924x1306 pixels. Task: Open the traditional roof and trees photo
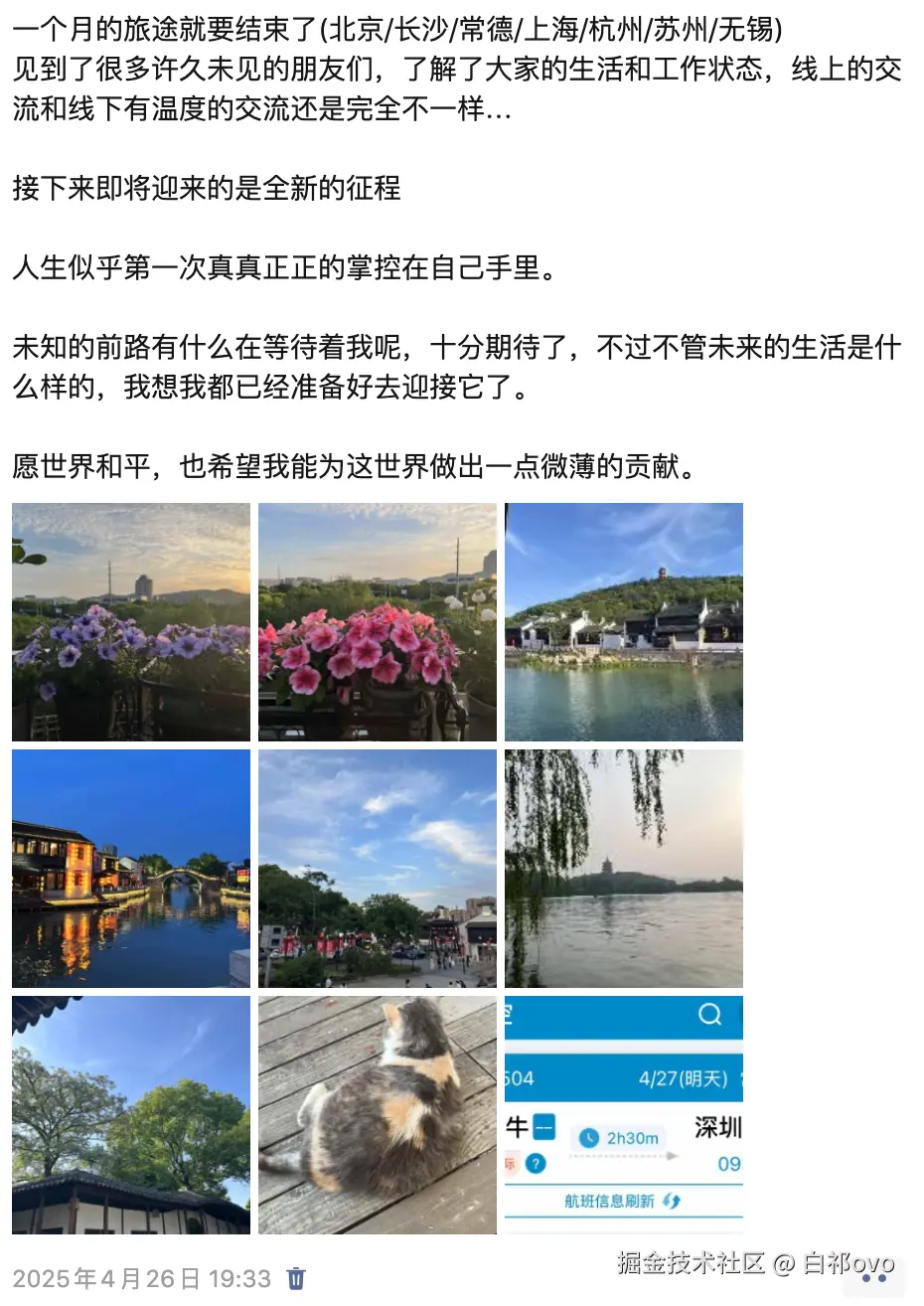[x=131, y=1115]
